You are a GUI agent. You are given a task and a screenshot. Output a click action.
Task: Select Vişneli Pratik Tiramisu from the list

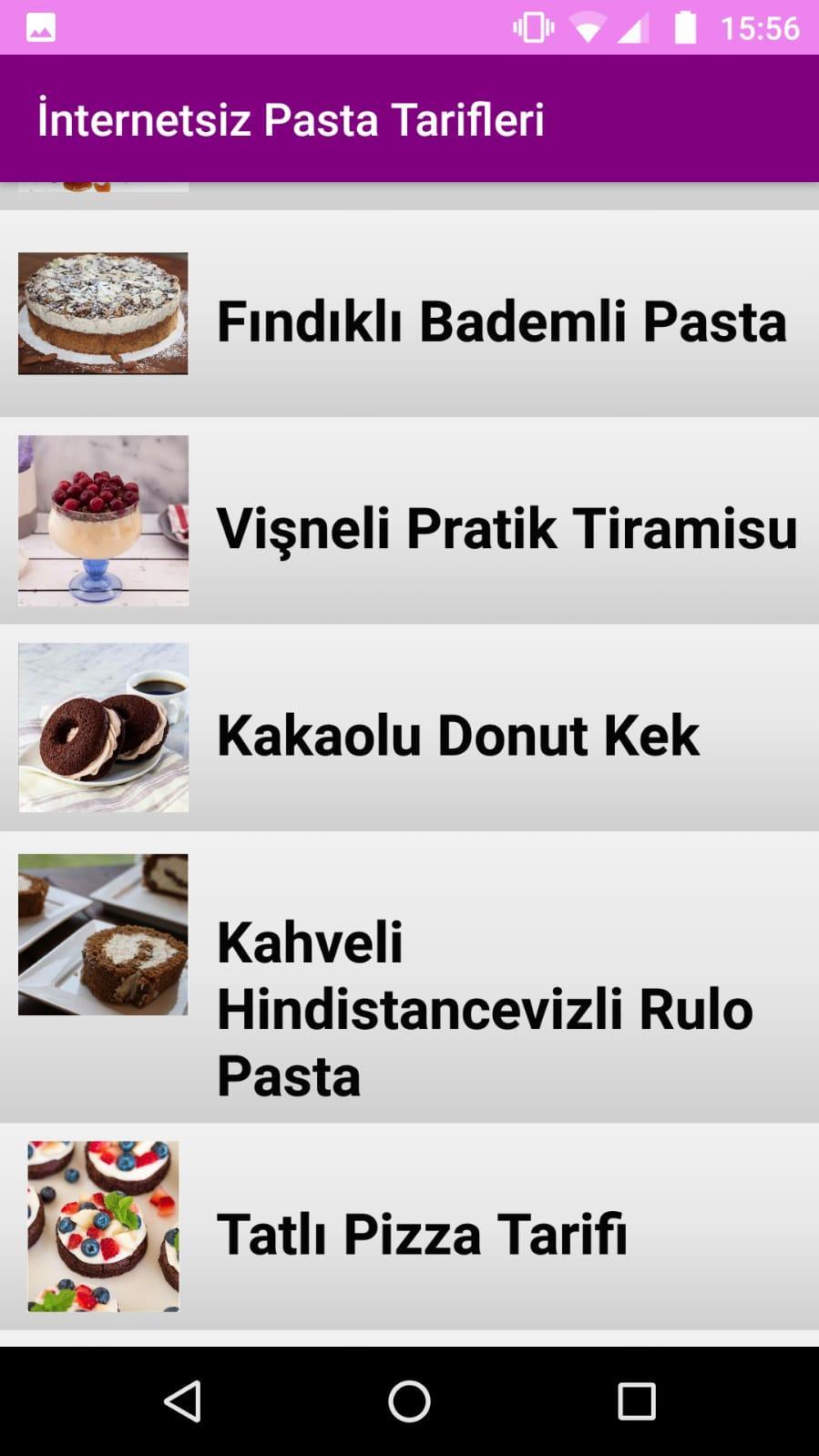coord(507,527)
